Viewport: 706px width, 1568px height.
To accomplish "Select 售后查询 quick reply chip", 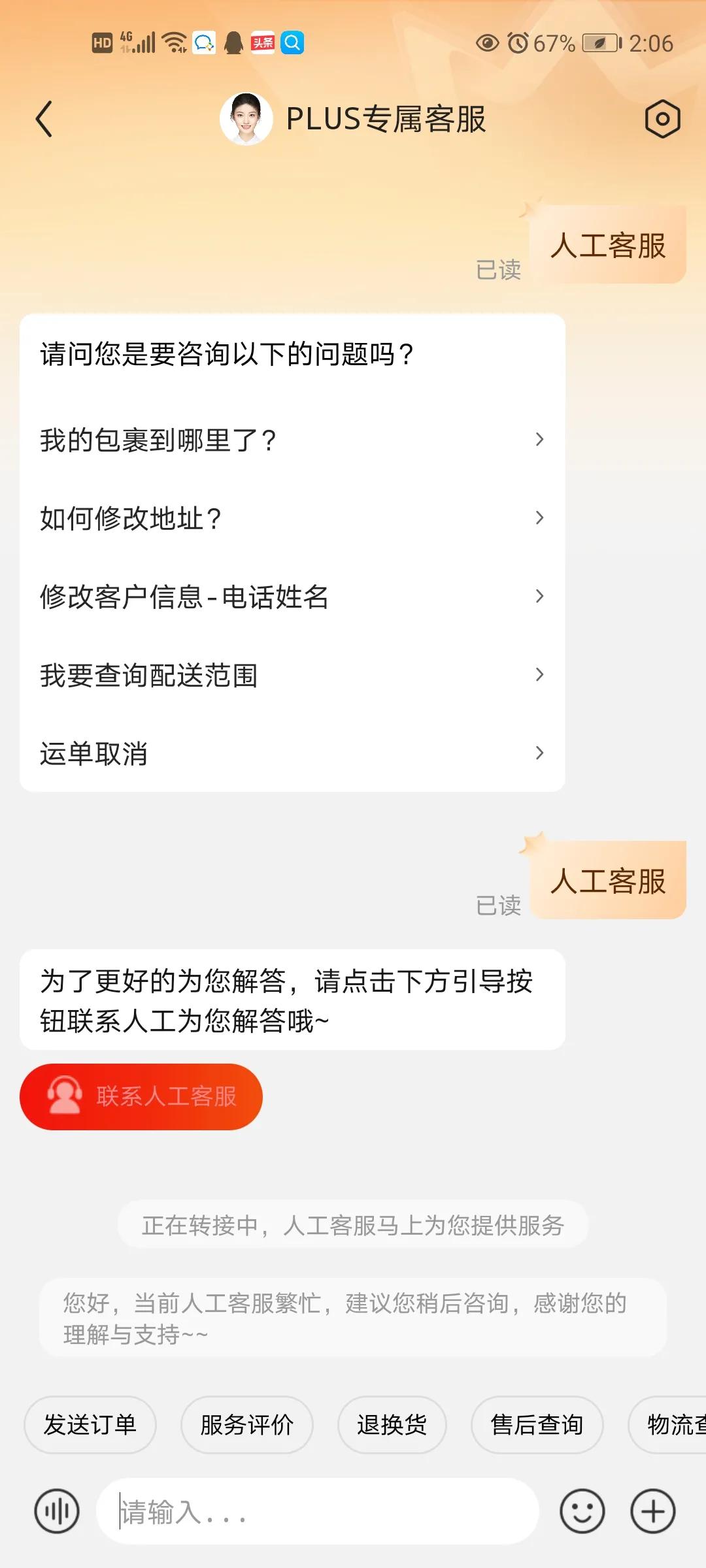I will 537,1425.
